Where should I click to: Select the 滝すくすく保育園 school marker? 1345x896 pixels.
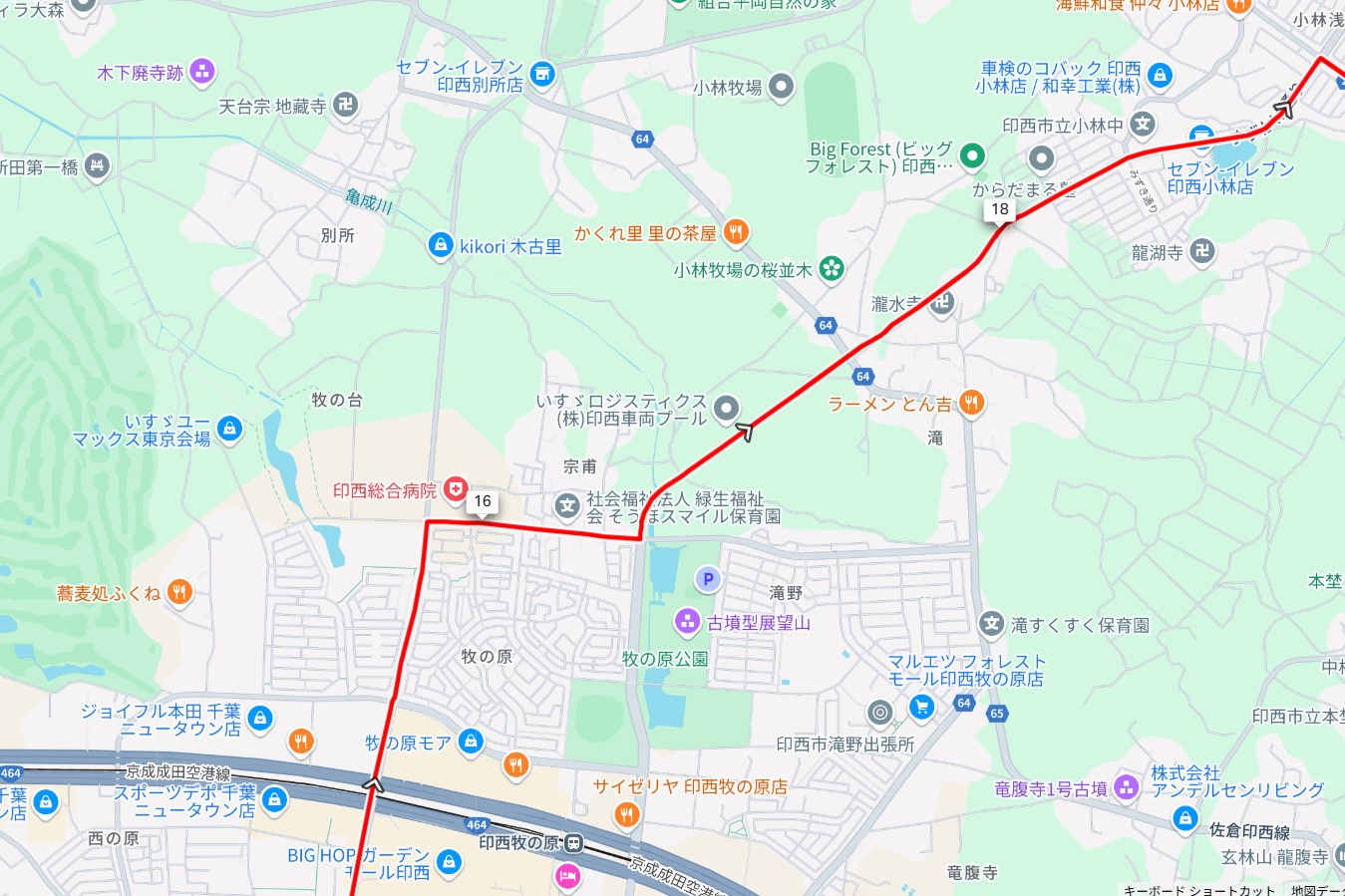[991, 625]
